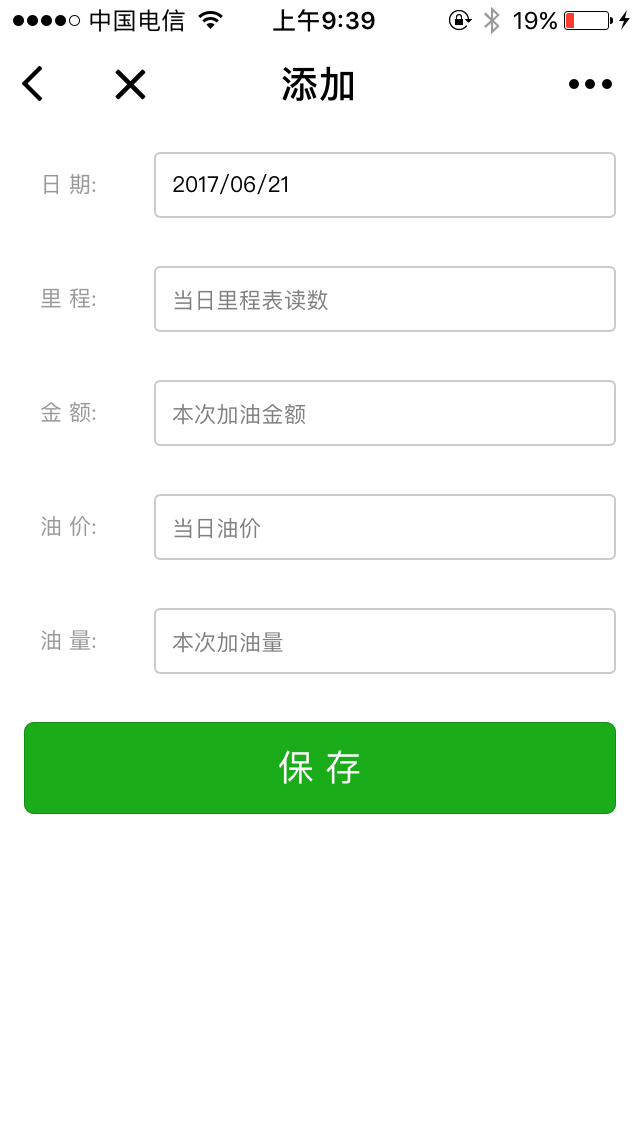Save the record with the 保存 button
640x1136 pixels.
pos(320,768)
